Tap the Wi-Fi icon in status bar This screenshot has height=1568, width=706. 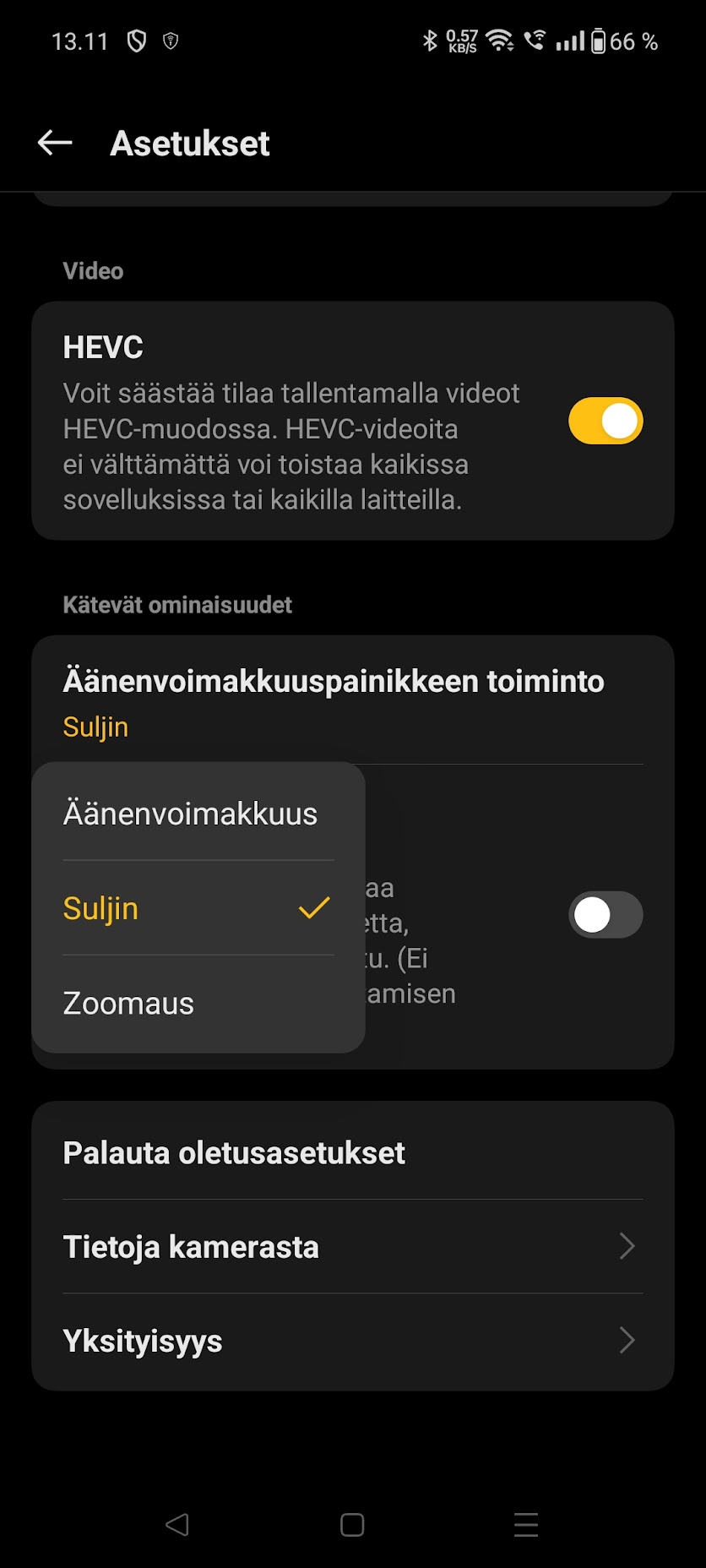pos(500,40)
